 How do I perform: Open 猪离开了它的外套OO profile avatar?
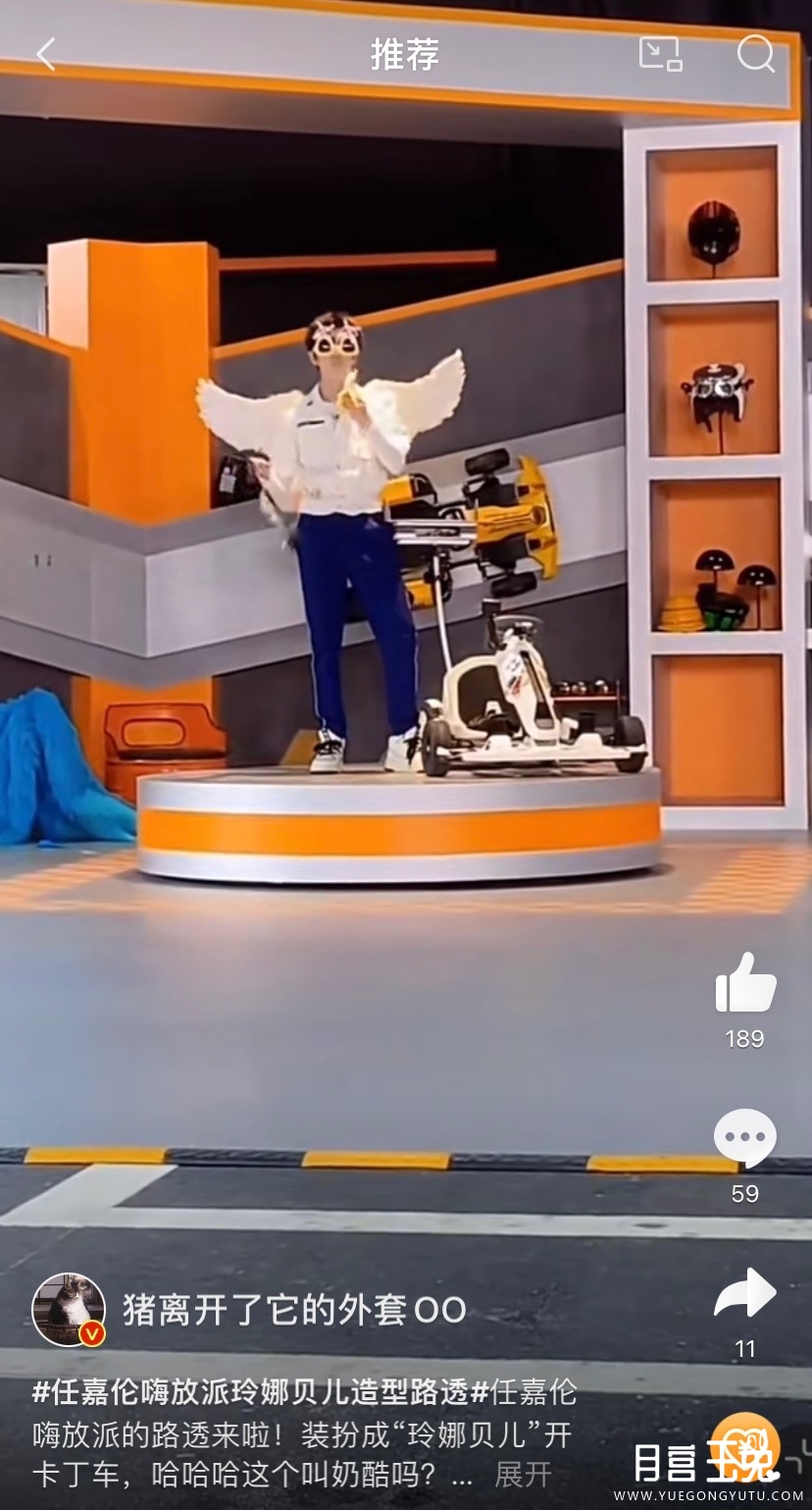68,1310
